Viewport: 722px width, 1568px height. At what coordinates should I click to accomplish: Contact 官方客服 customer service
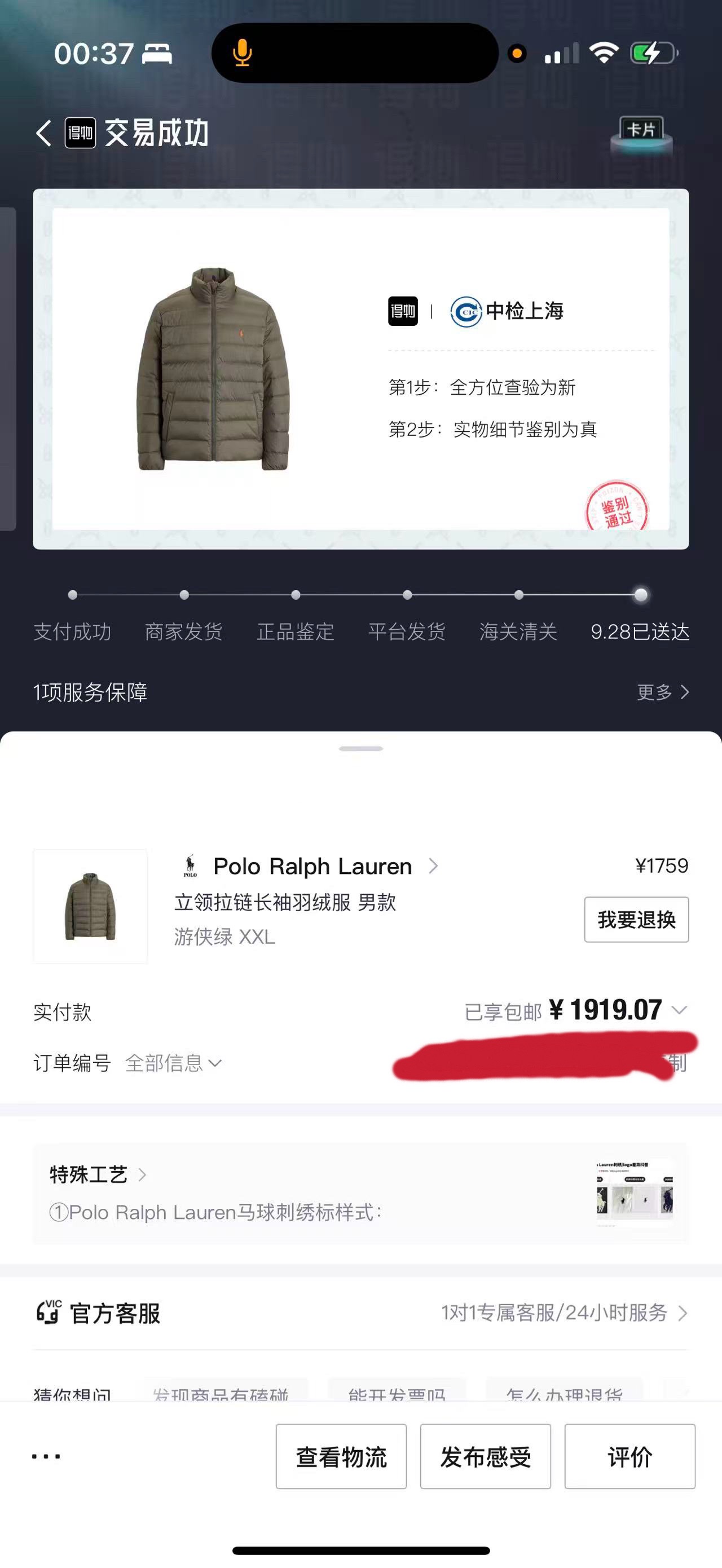[360, 1313]
